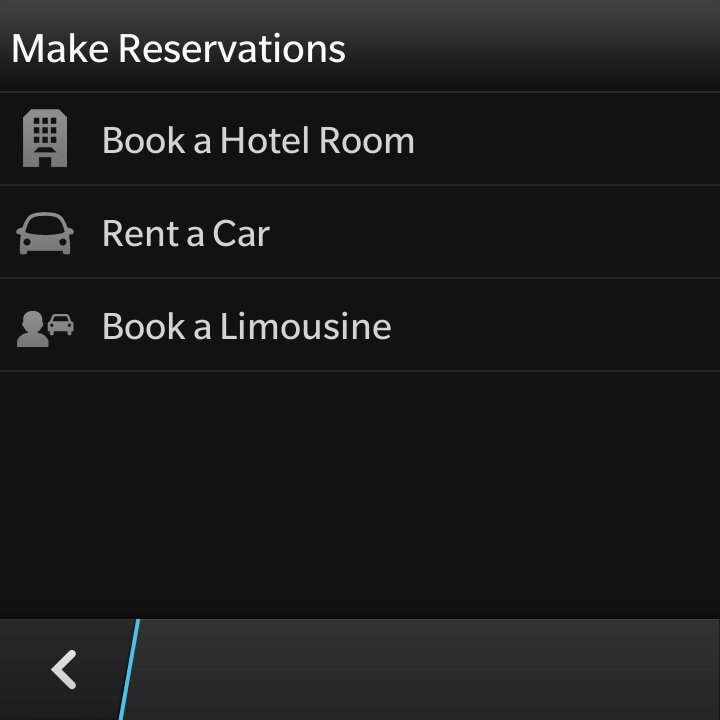Viewport: 720px width, 720px height.
Task: Choose Book a Limousine
Action: [x=246, y=326]
